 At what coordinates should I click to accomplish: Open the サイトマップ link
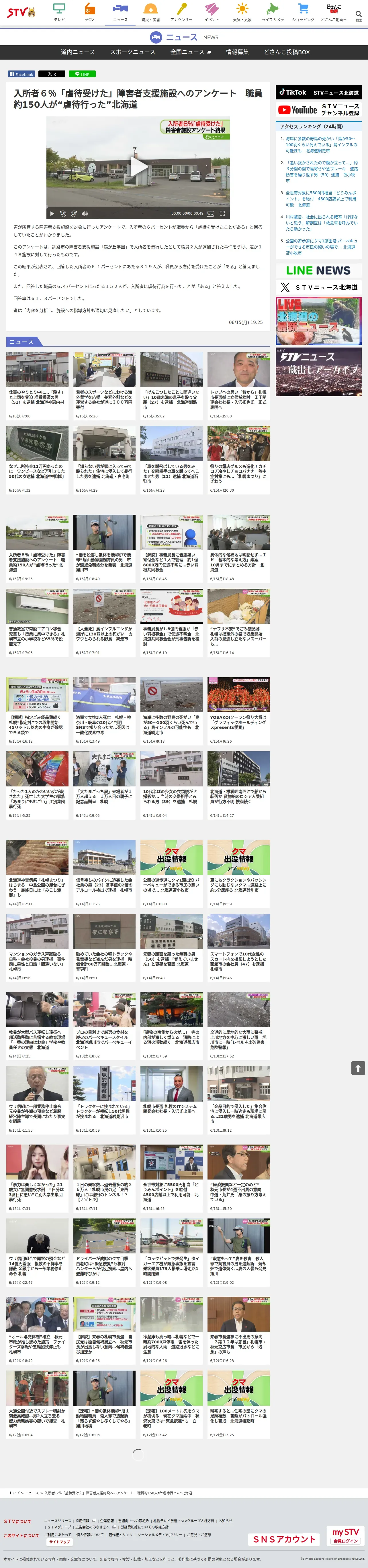tap(60, 1542)
